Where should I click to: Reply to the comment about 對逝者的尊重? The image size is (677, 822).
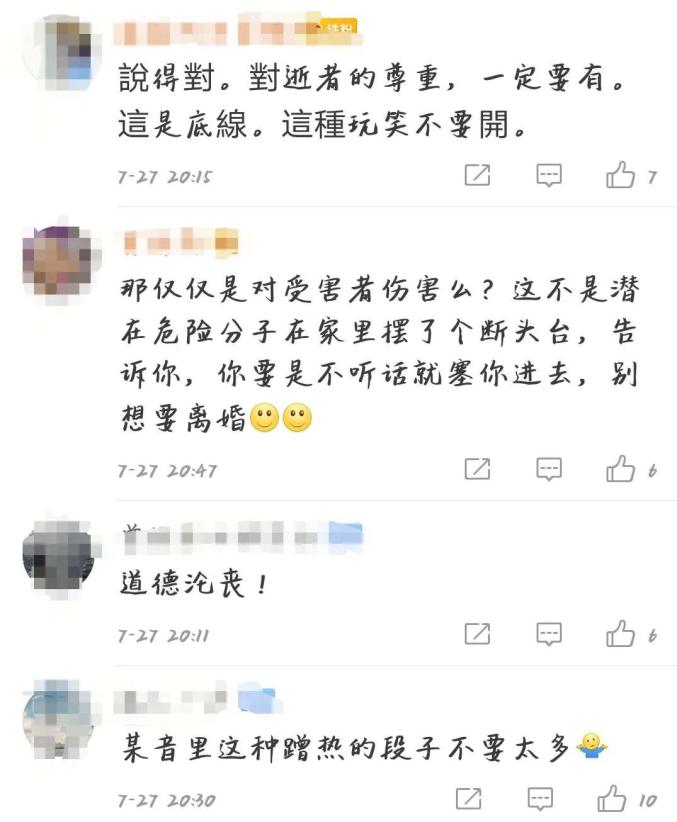[549, 176]
